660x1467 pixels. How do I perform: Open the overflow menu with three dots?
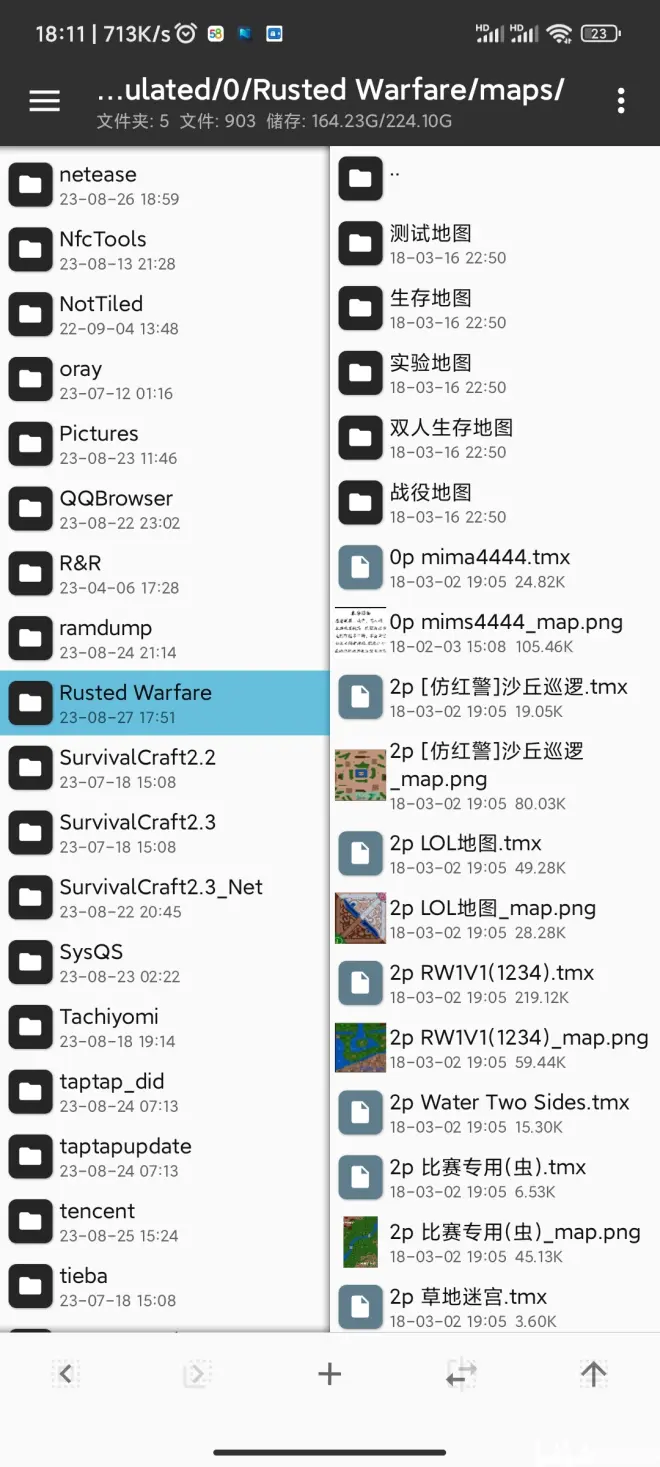[x=621, y=101]
